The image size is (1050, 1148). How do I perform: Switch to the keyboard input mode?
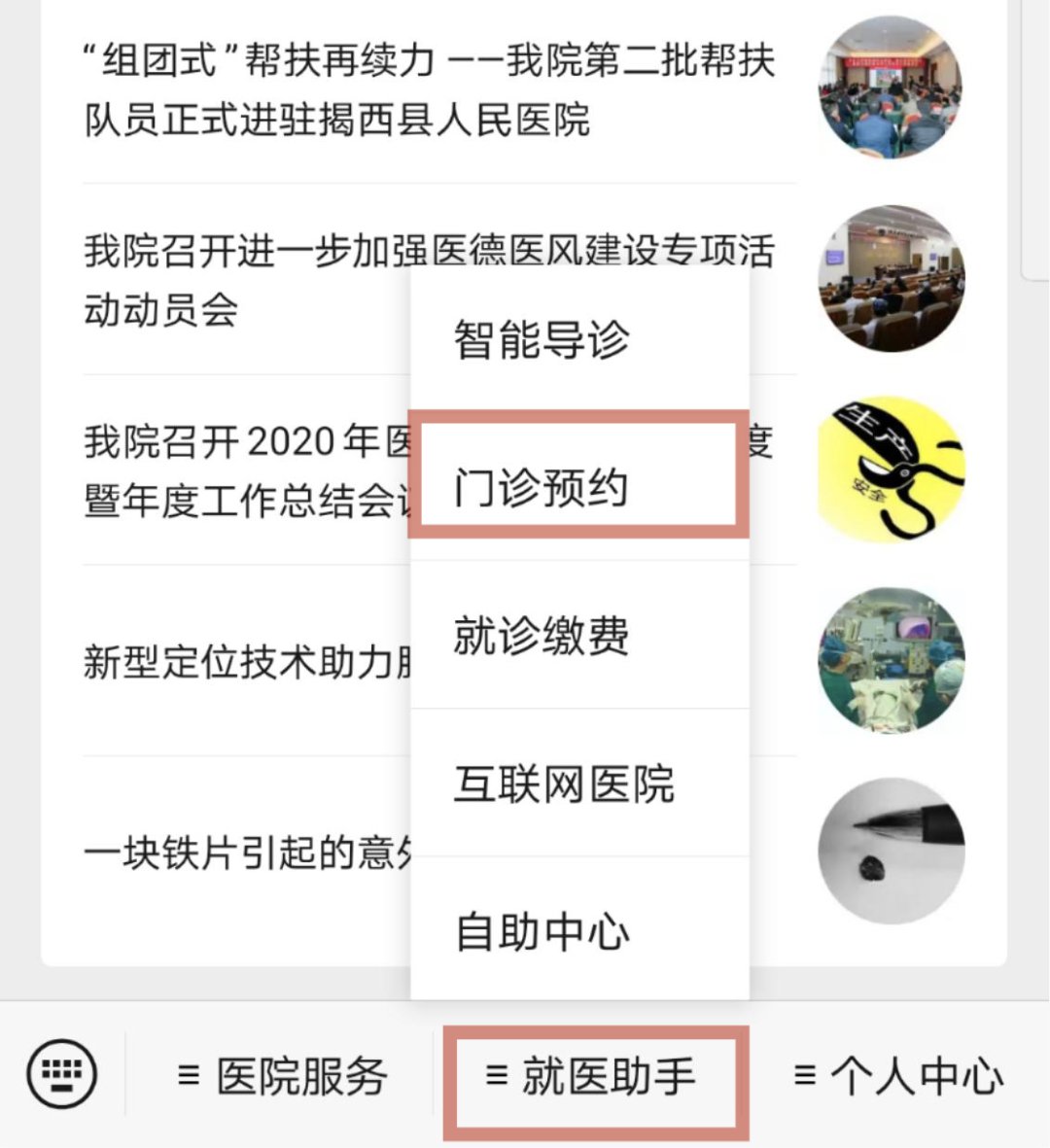coord(61,1074)
